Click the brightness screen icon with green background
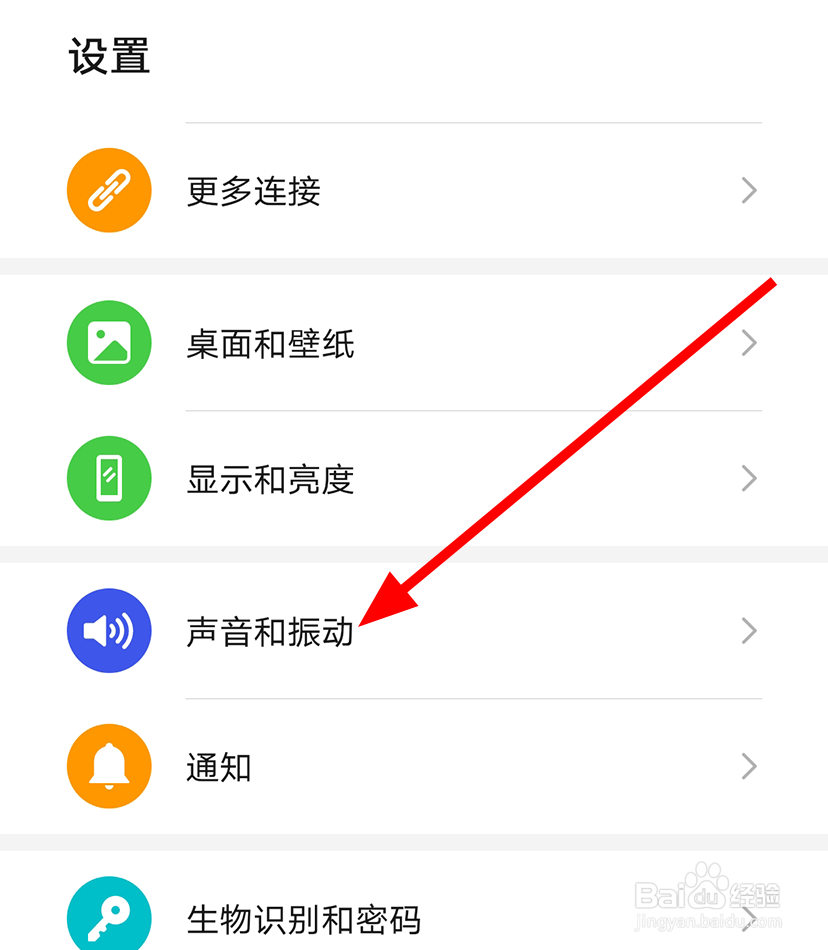828x950 pixels. (x=109, y=479)
